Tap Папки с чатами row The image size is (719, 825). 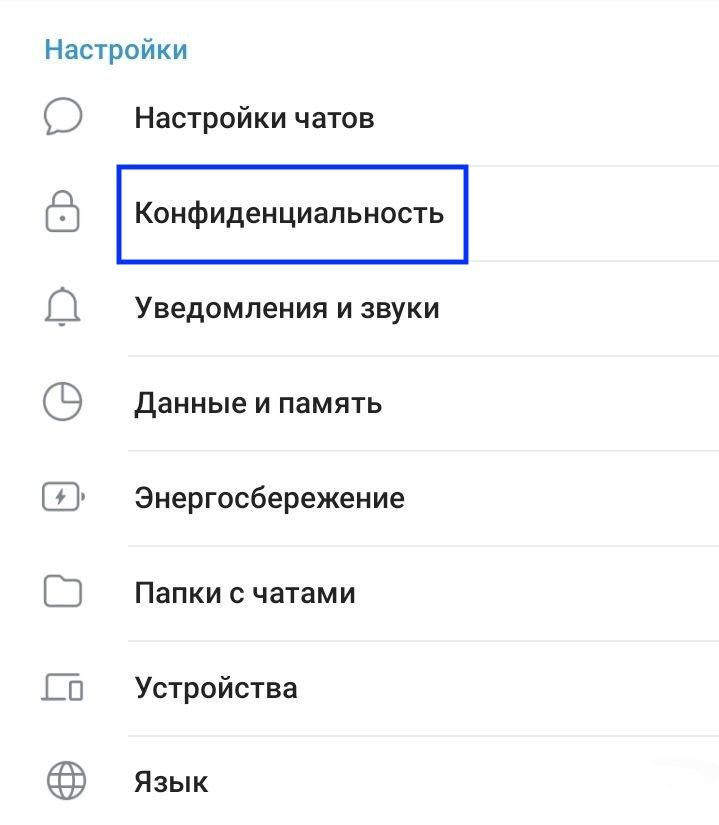245,593
